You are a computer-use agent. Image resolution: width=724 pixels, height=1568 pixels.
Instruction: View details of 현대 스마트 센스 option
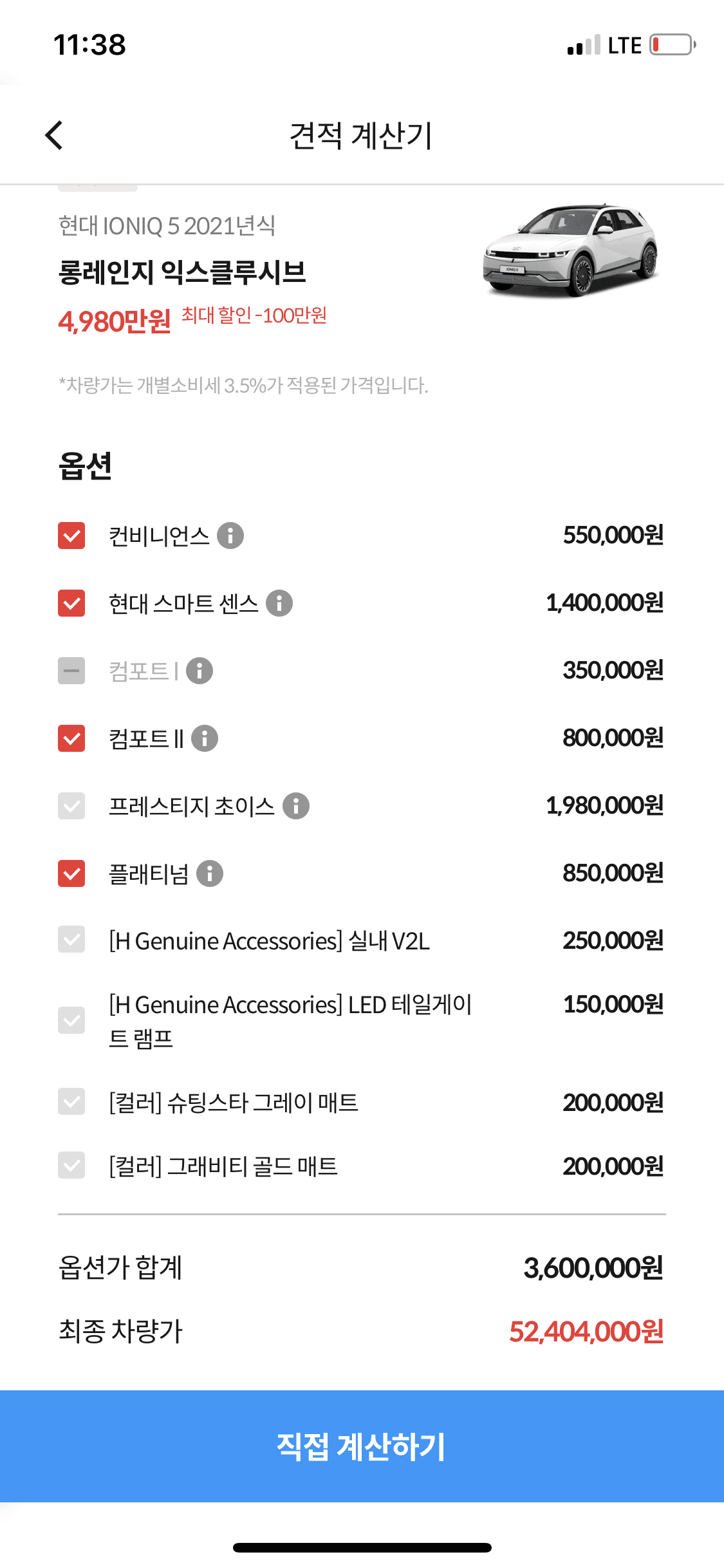280,603
